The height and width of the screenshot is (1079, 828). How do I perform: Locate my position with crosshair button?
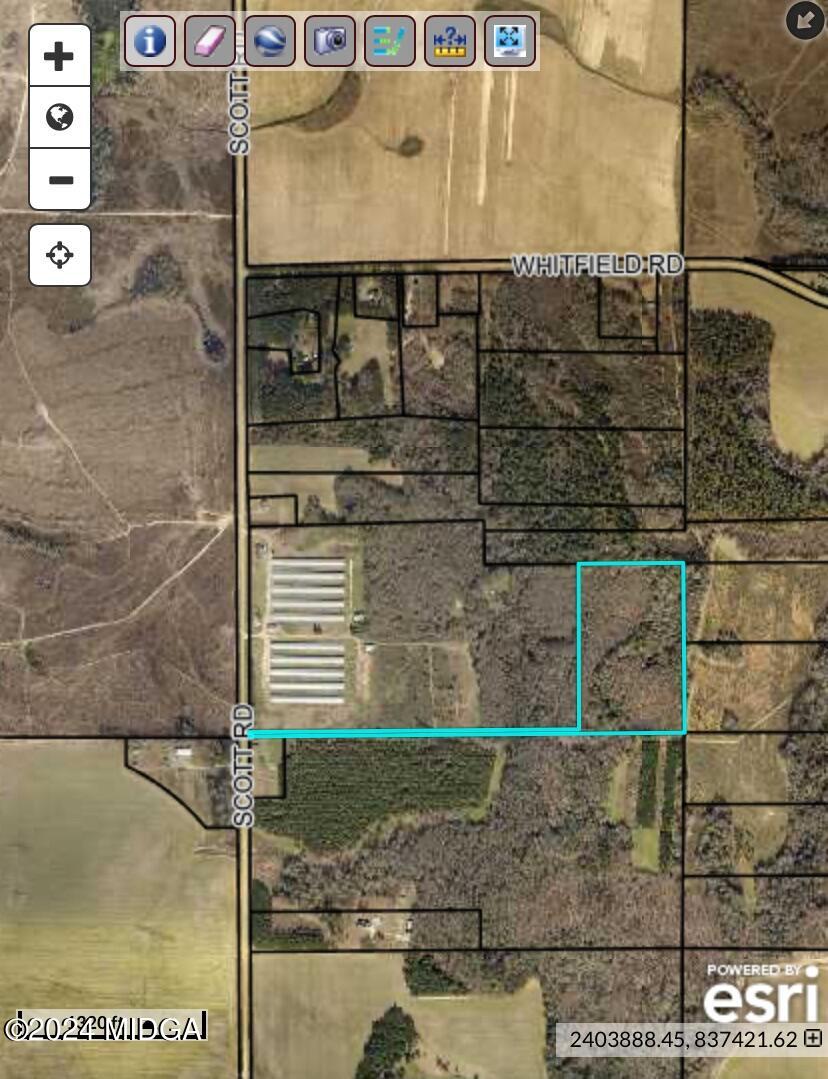pyautogui.click(x=60, y=255)
